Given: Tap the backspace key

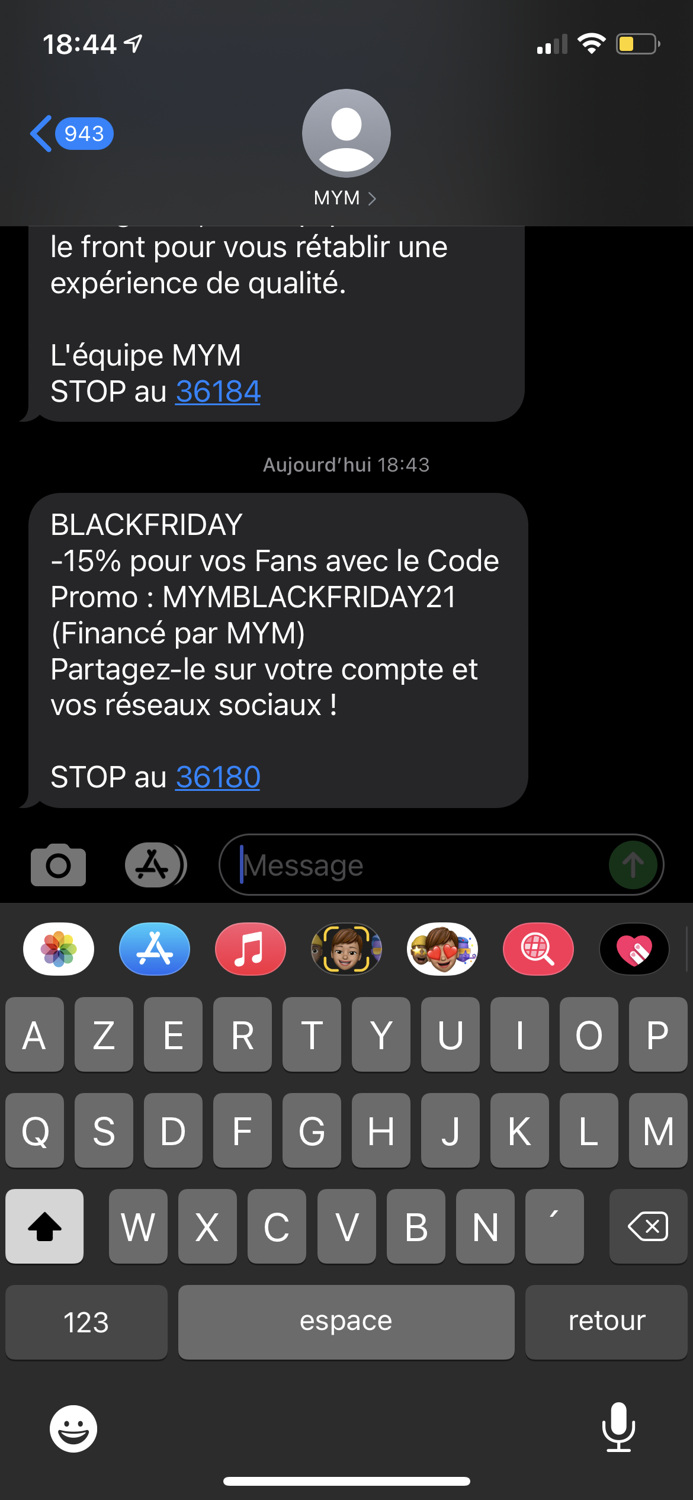Looking at the screenshot, I should coord(648,1226).
